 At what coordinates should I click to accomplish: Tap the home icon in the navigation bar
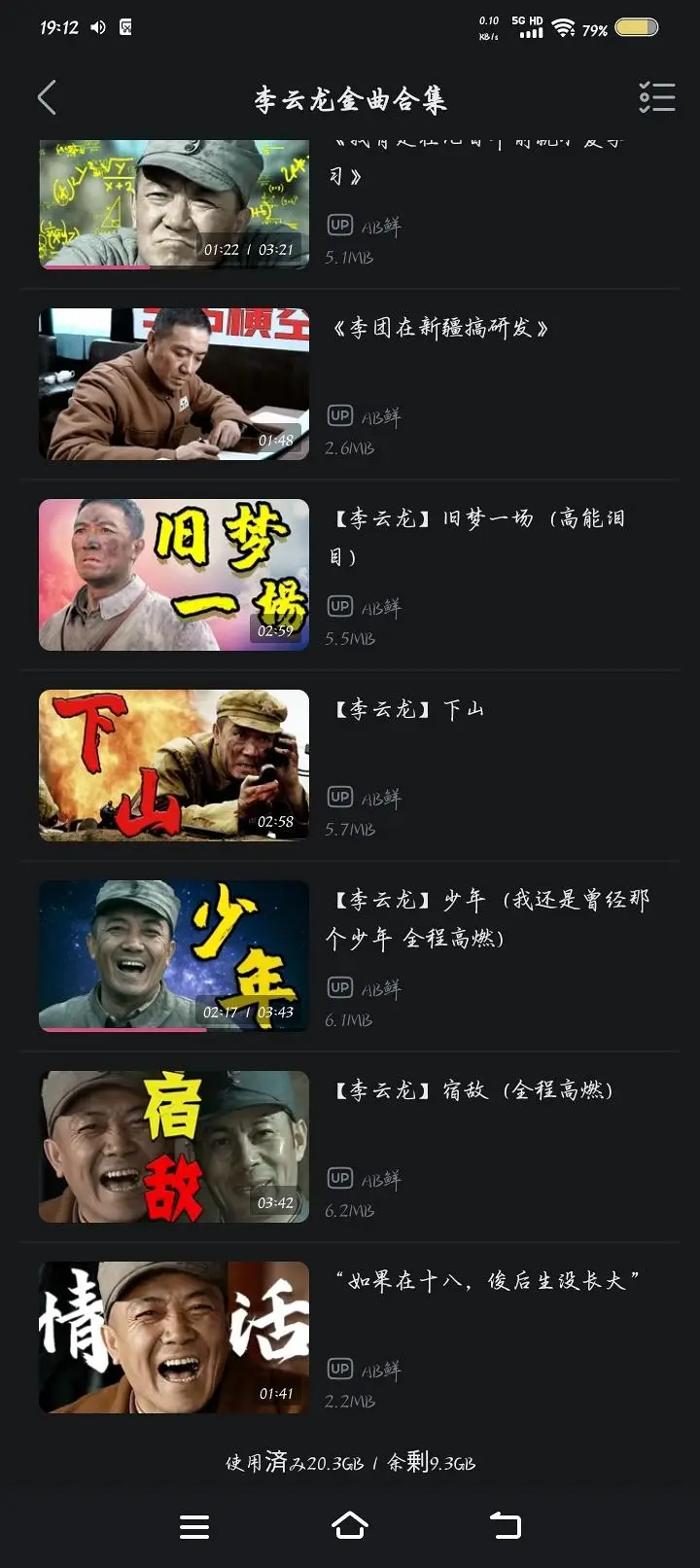click(350, 1527)
